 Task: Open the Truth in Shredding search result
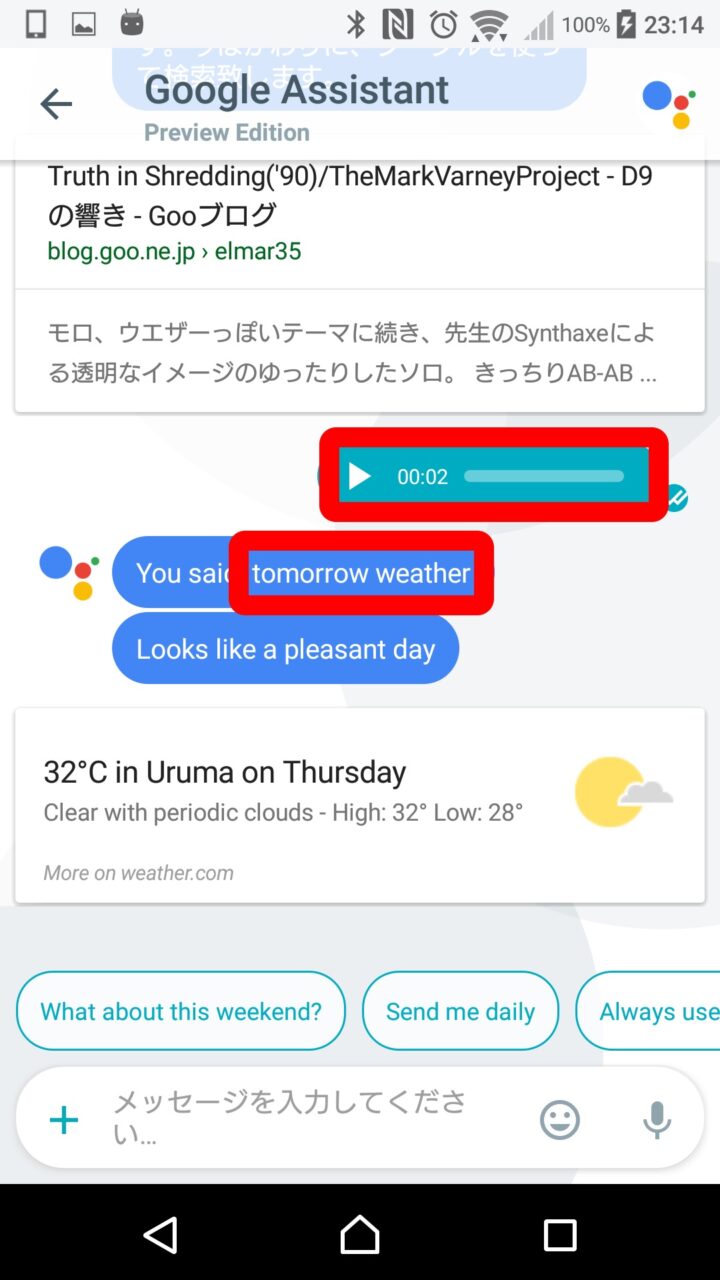tap(350, 196)
